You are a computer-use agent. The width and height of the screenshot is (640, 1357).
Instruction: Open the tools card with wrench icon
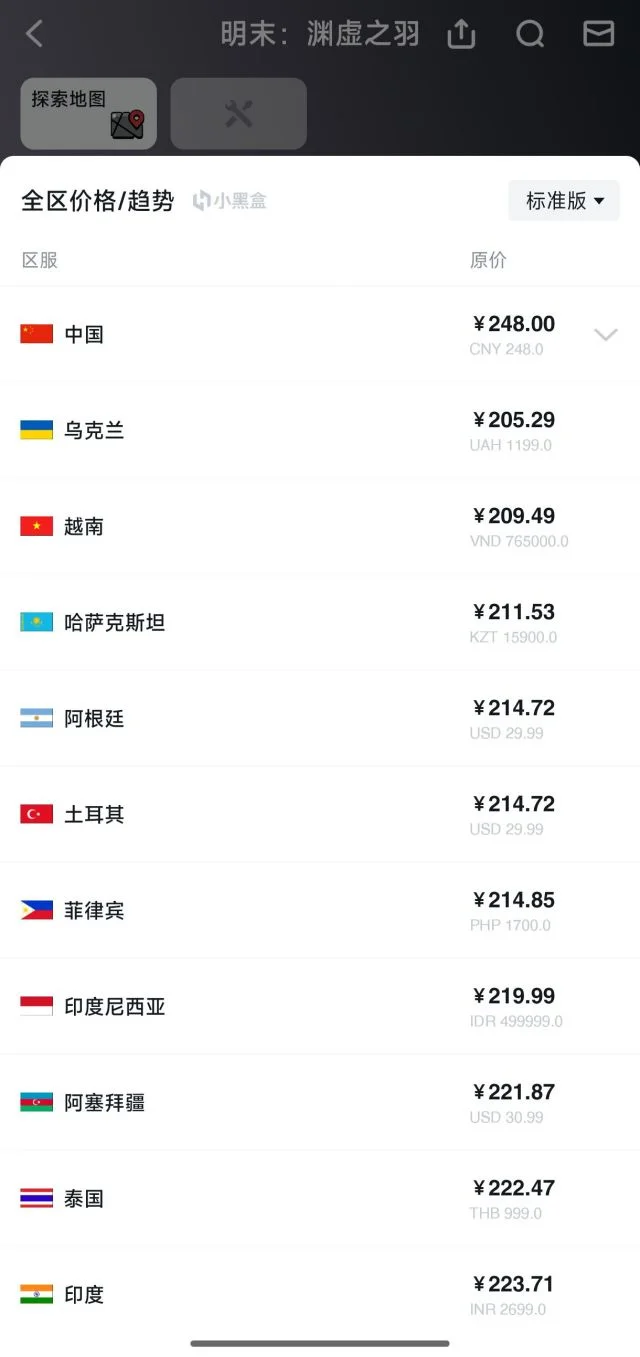pos(239,114)
